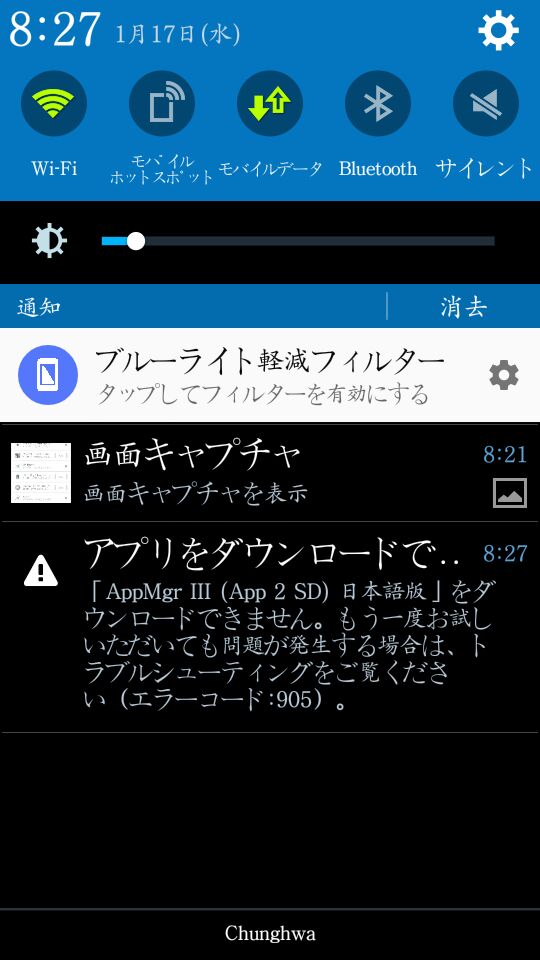
Task: Open the app download error 905 notification
Action: click(x=270, y=627)
